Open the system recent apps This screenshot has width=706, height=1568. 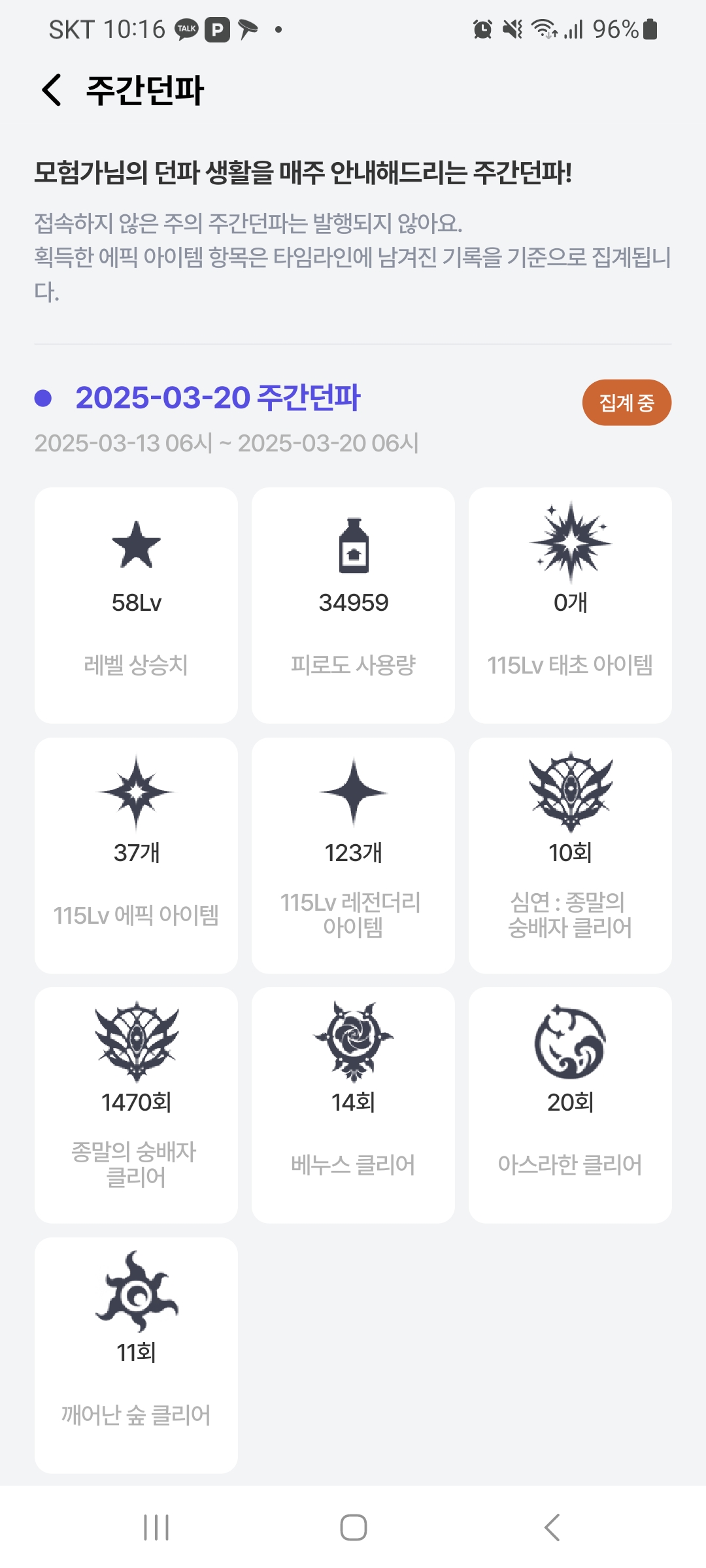[x=156, y=1527]
